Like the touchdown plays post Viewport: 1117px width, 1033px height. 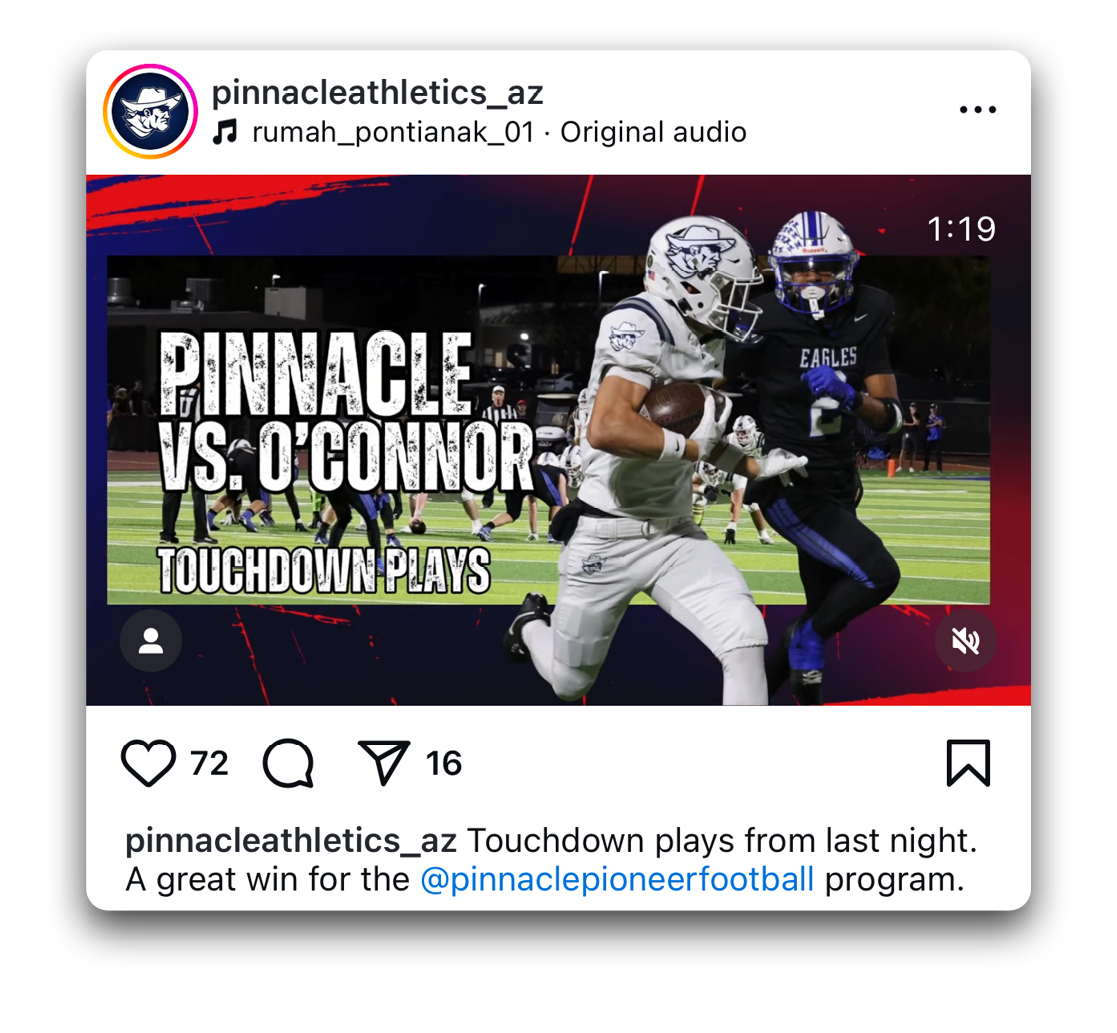(148, 764)
